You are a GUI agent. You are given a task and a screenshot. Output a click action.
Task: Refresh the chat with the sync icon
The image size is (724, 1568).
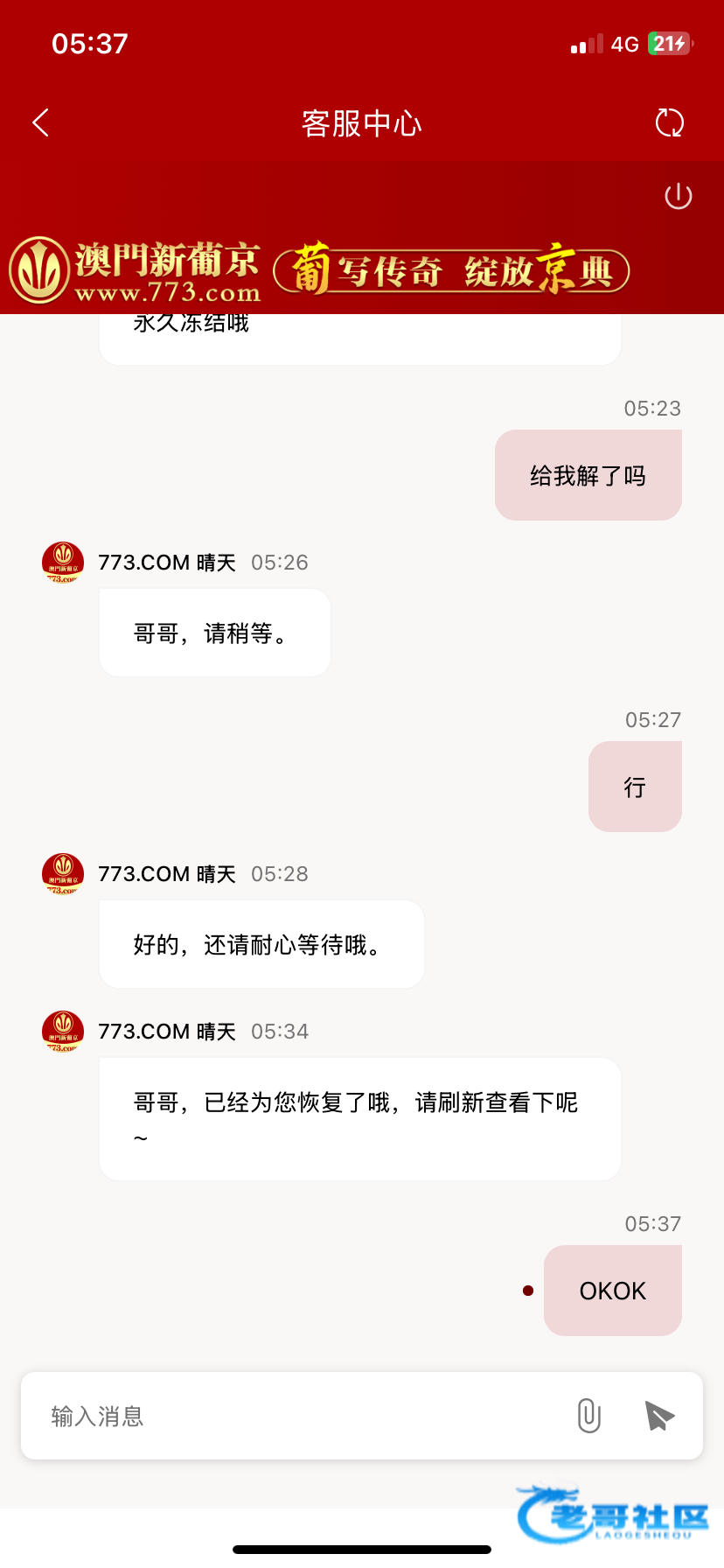[x=670, y=122]
